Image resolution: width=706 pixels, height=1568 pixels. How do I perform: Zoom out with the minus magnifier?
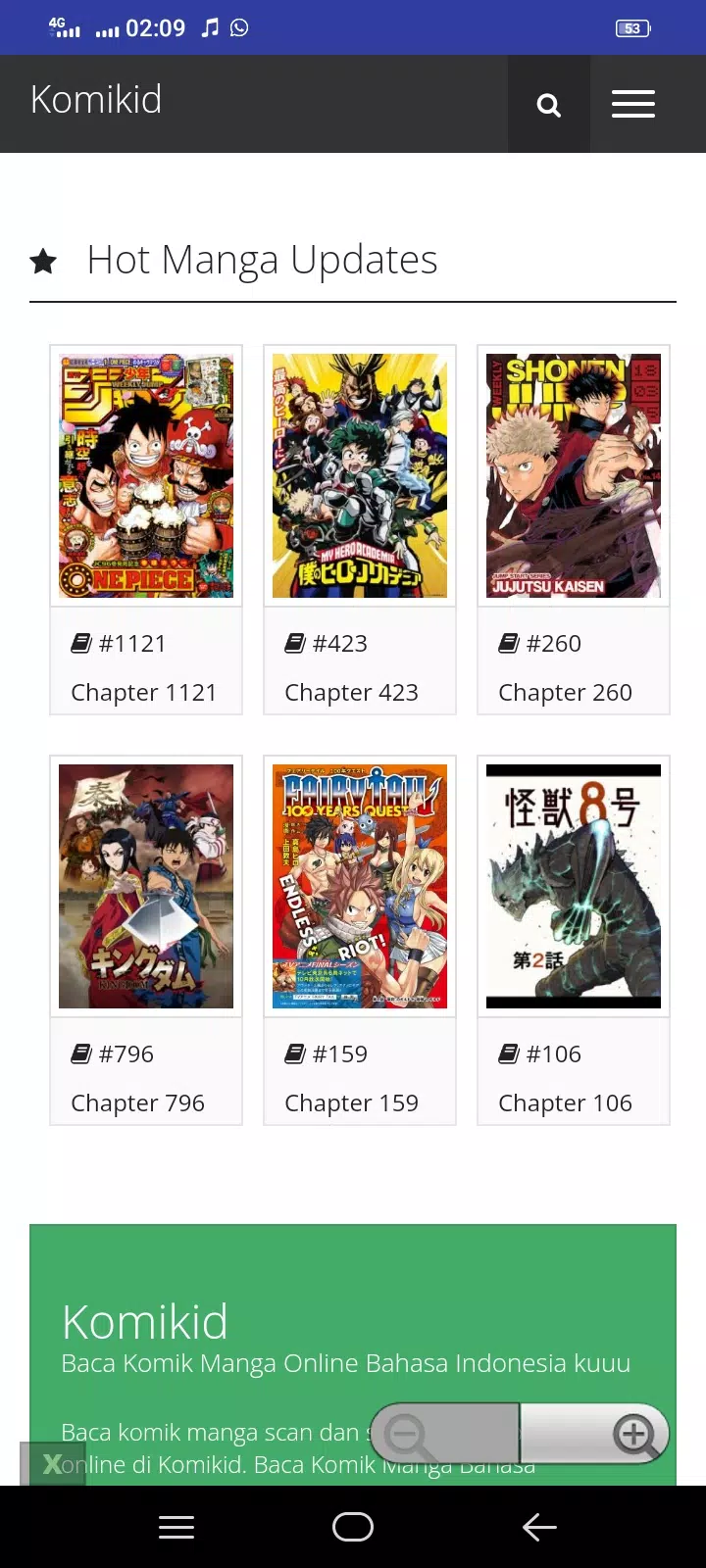tap(407, 1436)
